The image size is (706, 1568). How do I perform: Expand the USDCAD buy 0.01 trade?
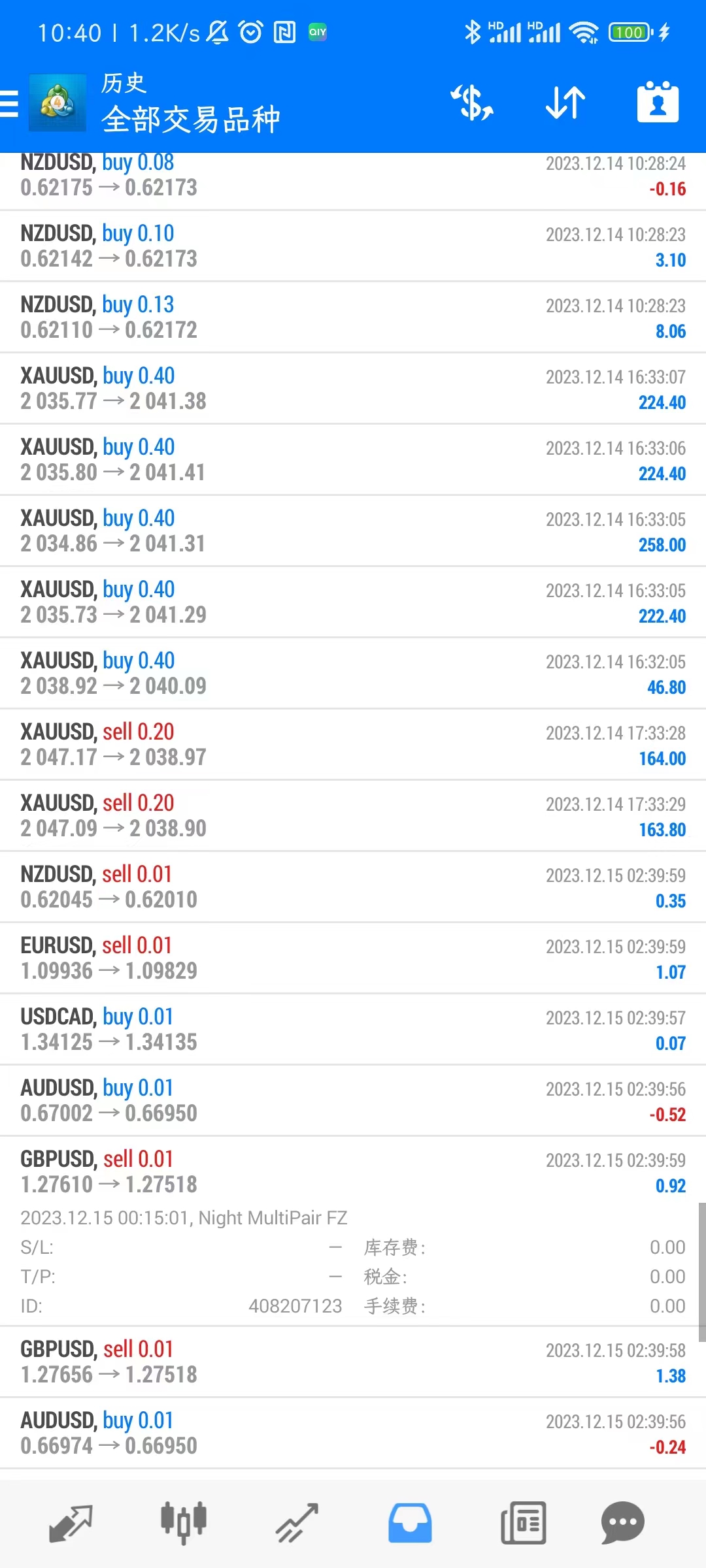(353, 1030)
